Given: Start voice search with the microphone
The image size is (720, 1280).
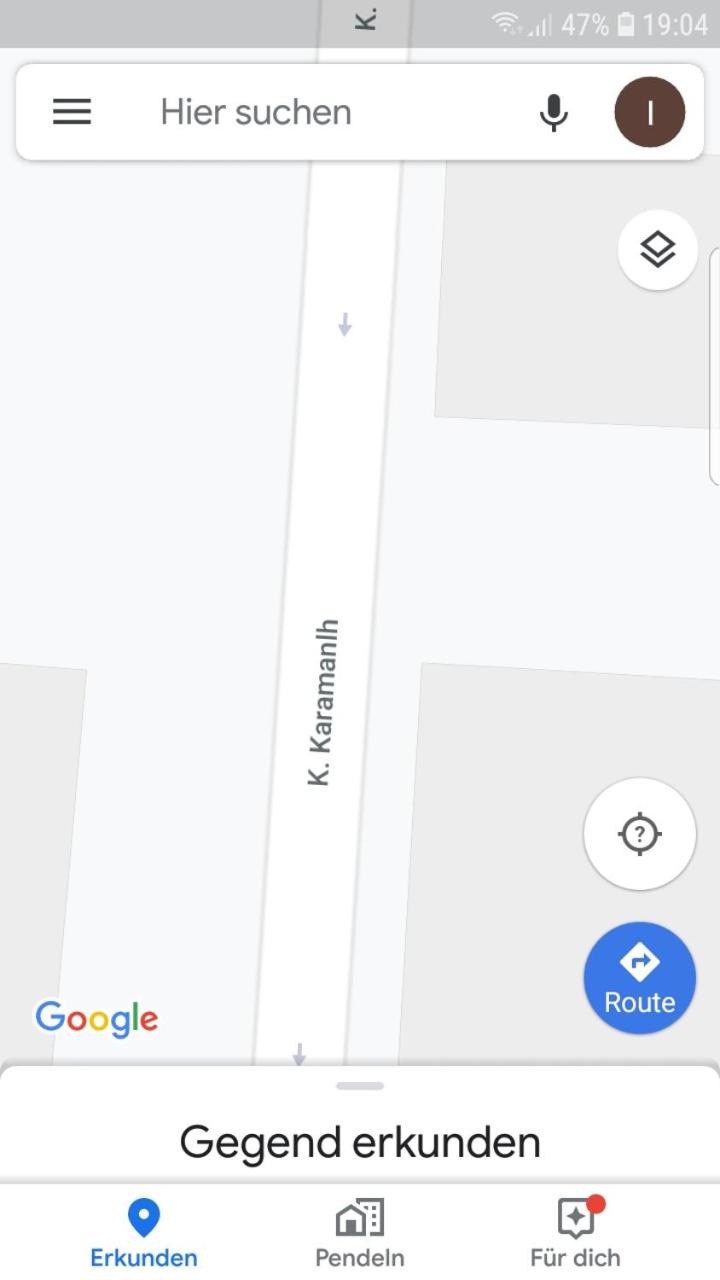Looking at the screenshot, I should pyautogui.click(x=553, y=112).
